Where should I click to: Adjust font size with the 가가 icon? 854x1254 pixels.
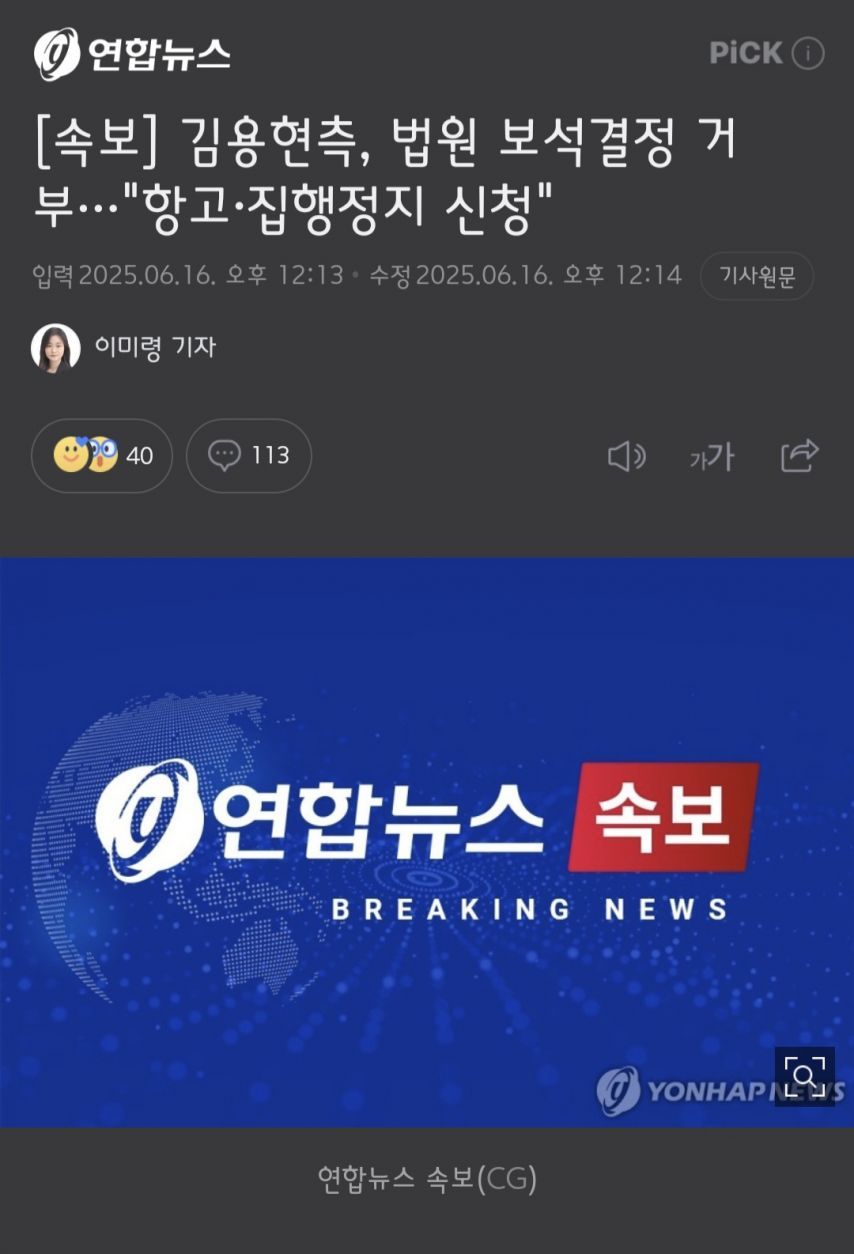tap(712, 458)
